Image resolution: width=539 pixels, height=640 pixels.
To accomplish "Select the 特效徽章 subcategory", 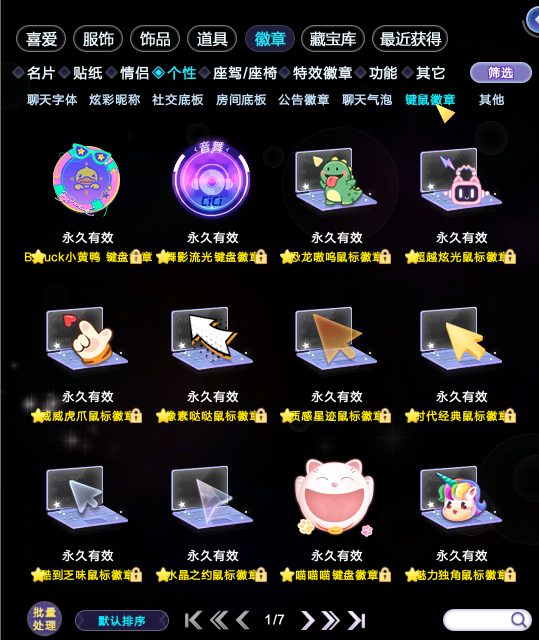I will pos(322,73).
